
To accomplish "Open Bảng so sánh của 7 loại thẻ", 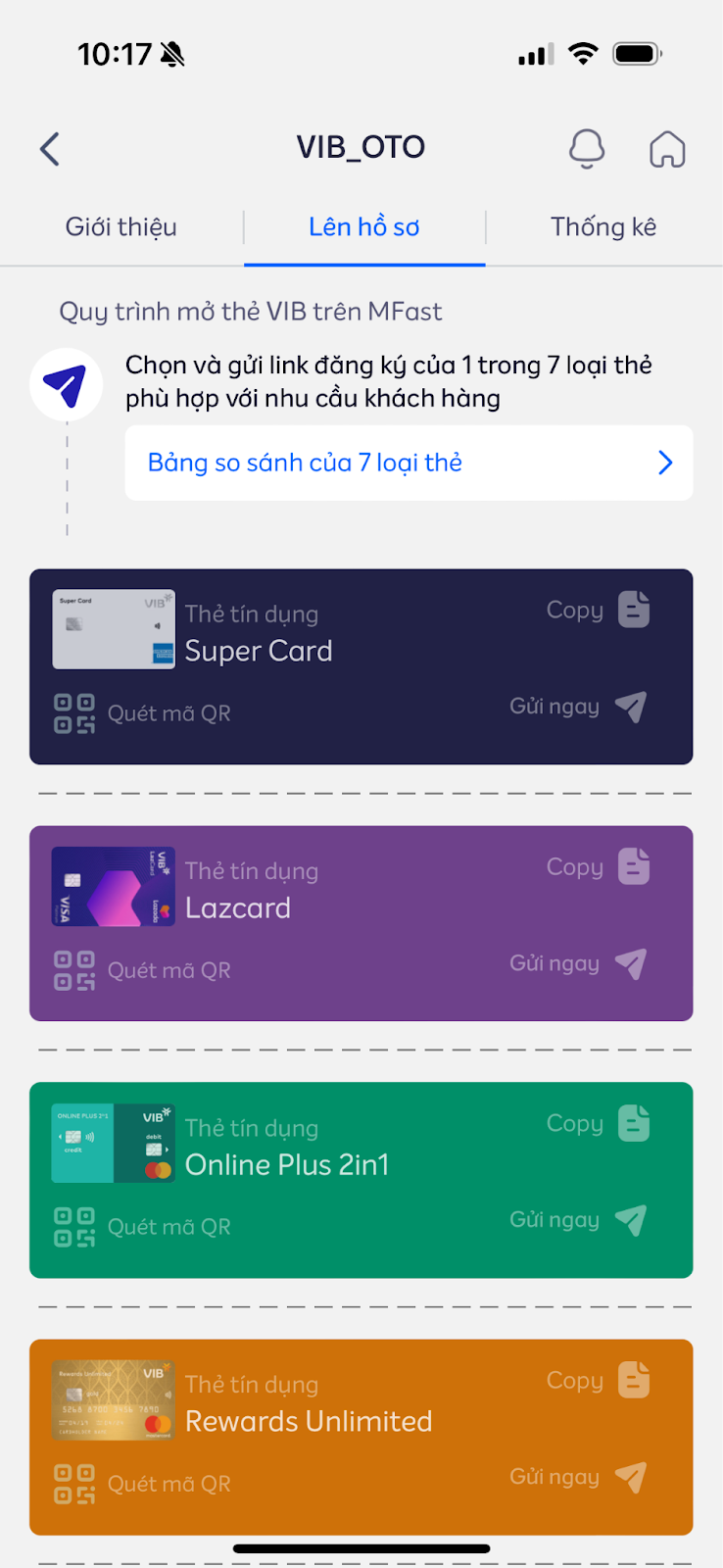I will (x=410, y=463).
